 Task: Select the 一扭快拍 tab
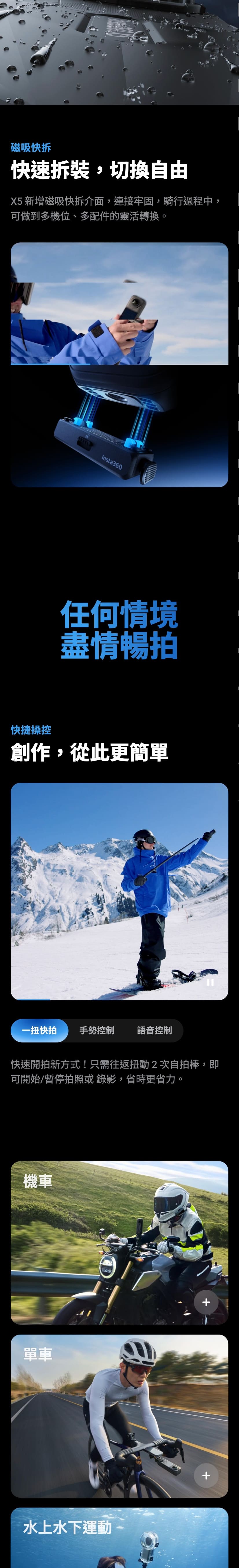39,1030
